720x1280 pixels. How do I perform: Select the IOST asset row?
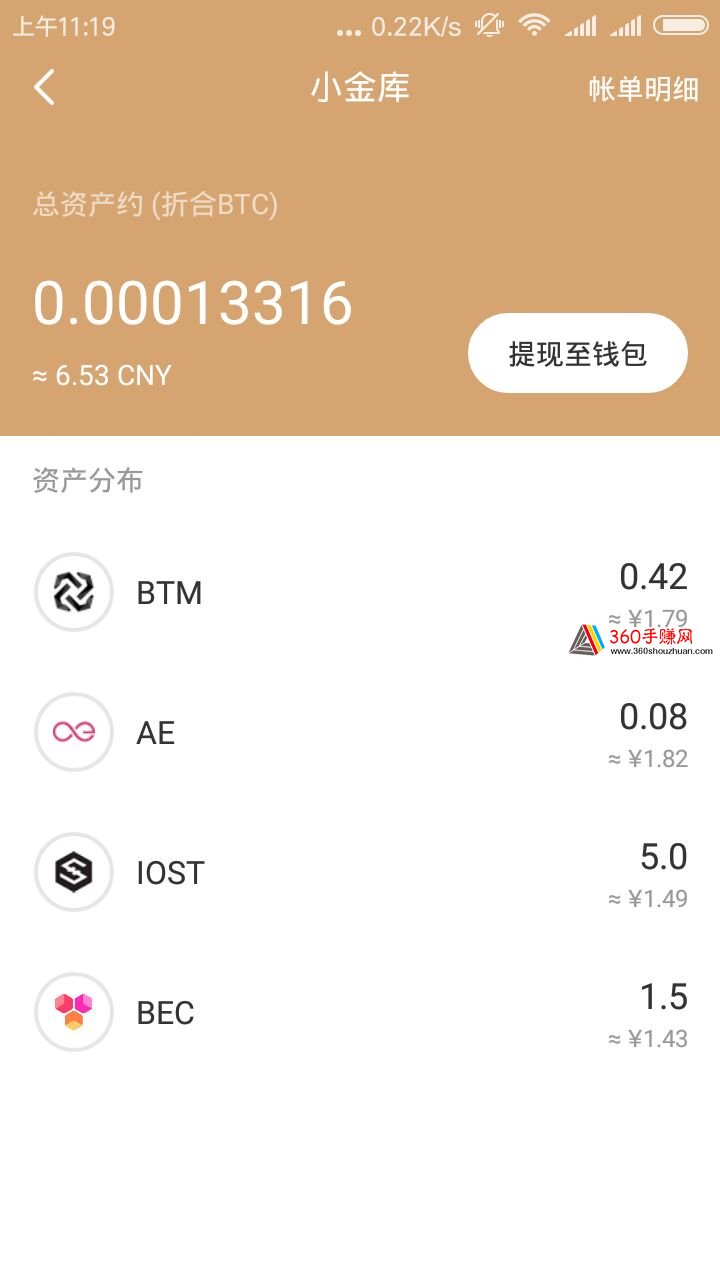click(360, 873)
